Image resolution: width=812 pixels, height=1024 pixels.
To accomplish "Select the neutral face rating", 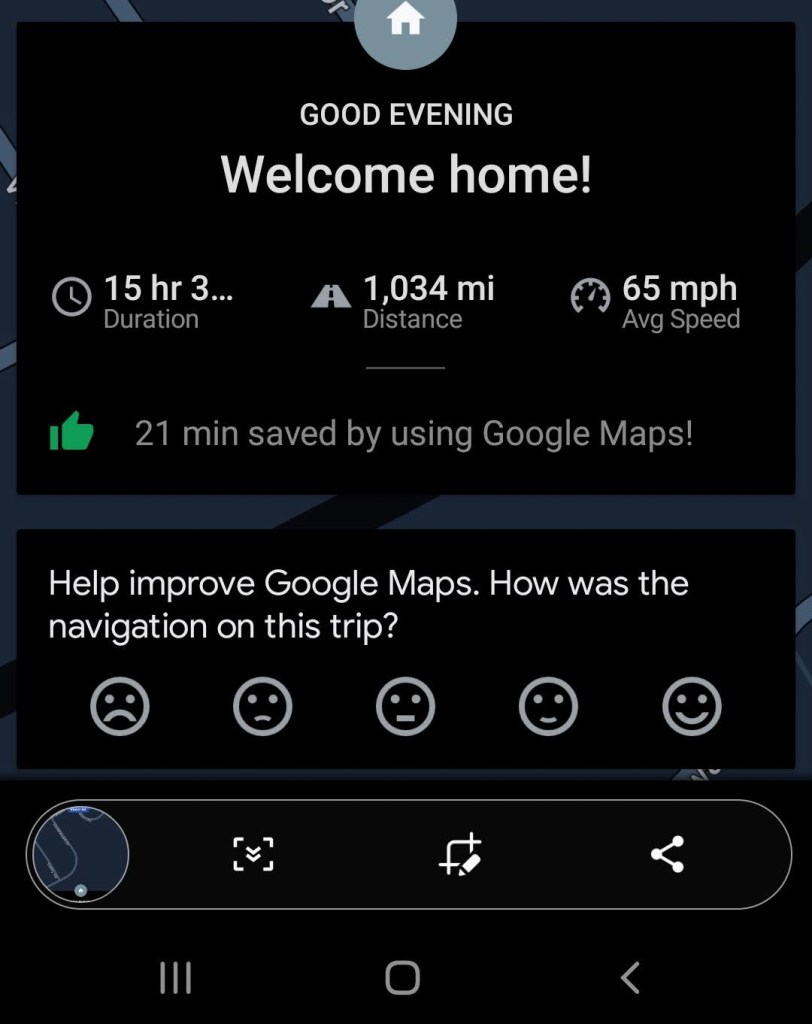I will (x=406, y=707).
